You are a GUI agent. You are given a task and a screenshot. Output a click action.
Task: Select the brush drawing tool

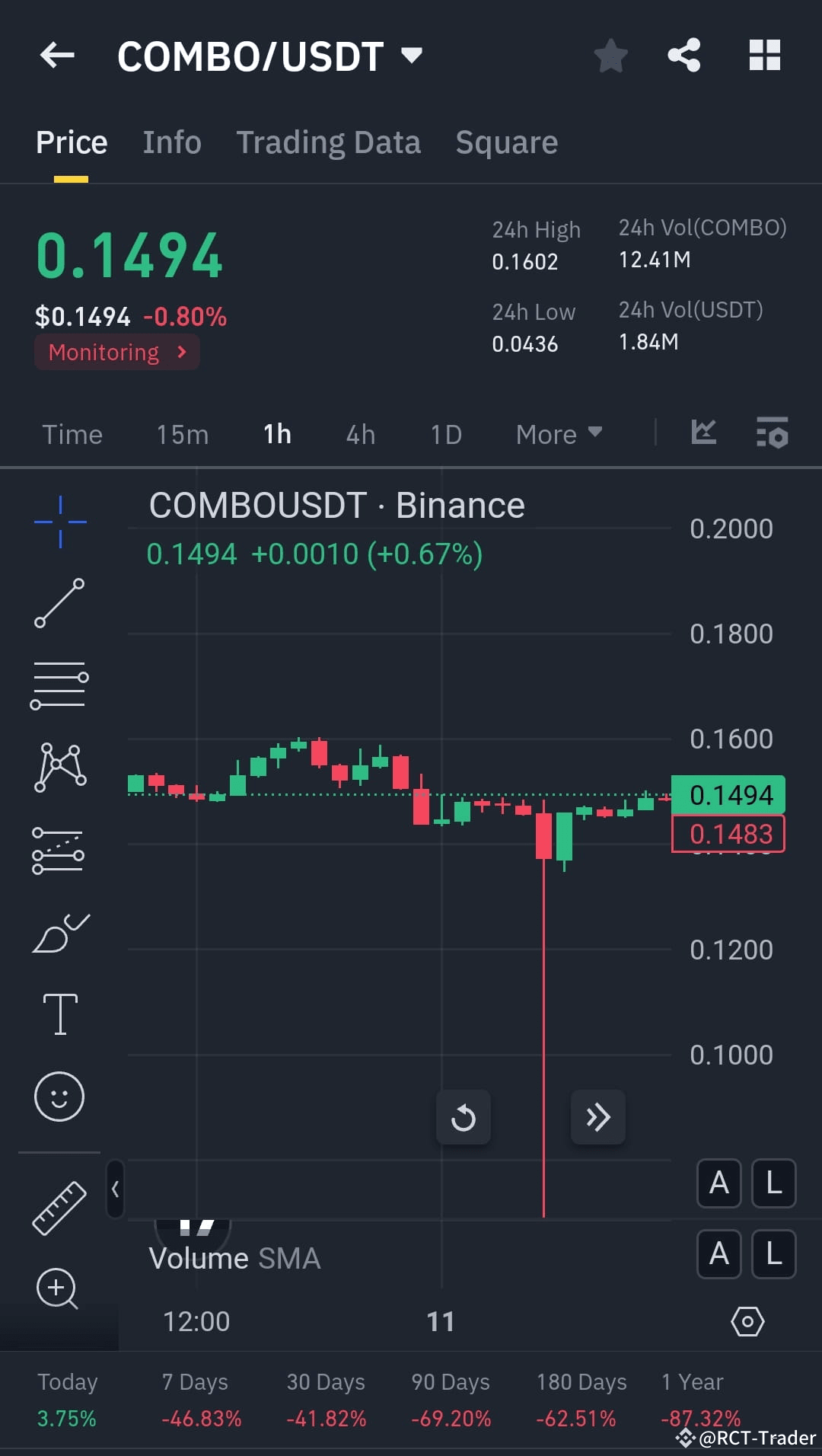click(x=59, y=931)
